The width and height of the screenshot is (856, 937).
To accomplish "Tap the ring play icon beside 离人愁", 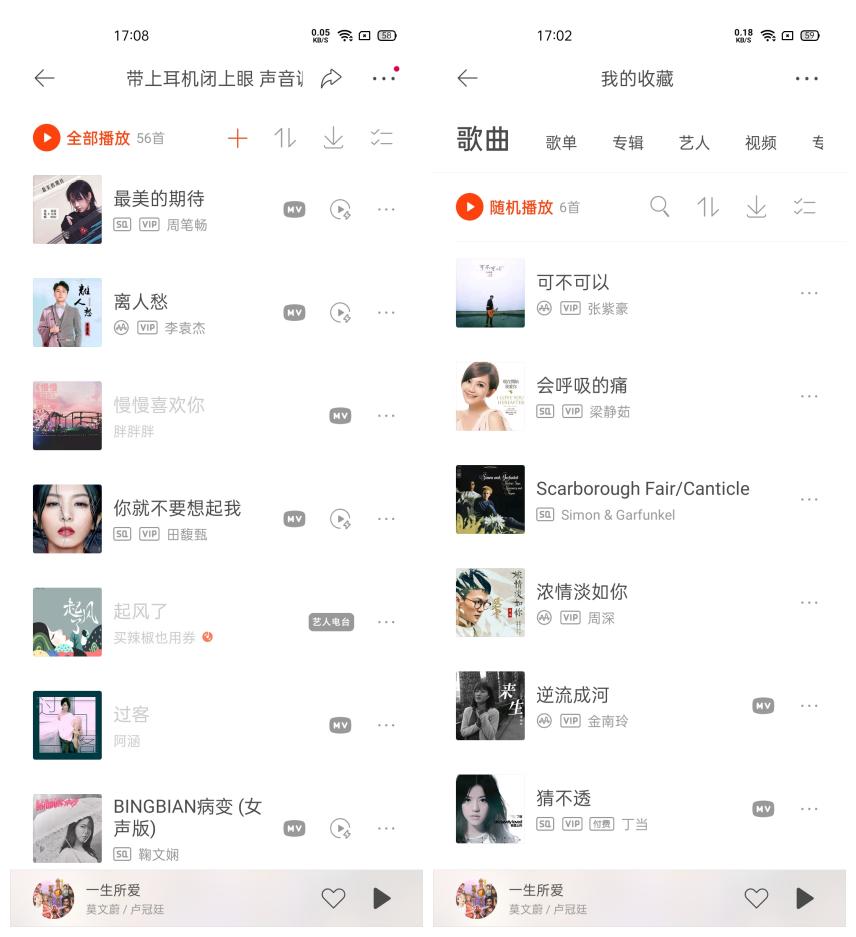I will [x=340, y=312].
